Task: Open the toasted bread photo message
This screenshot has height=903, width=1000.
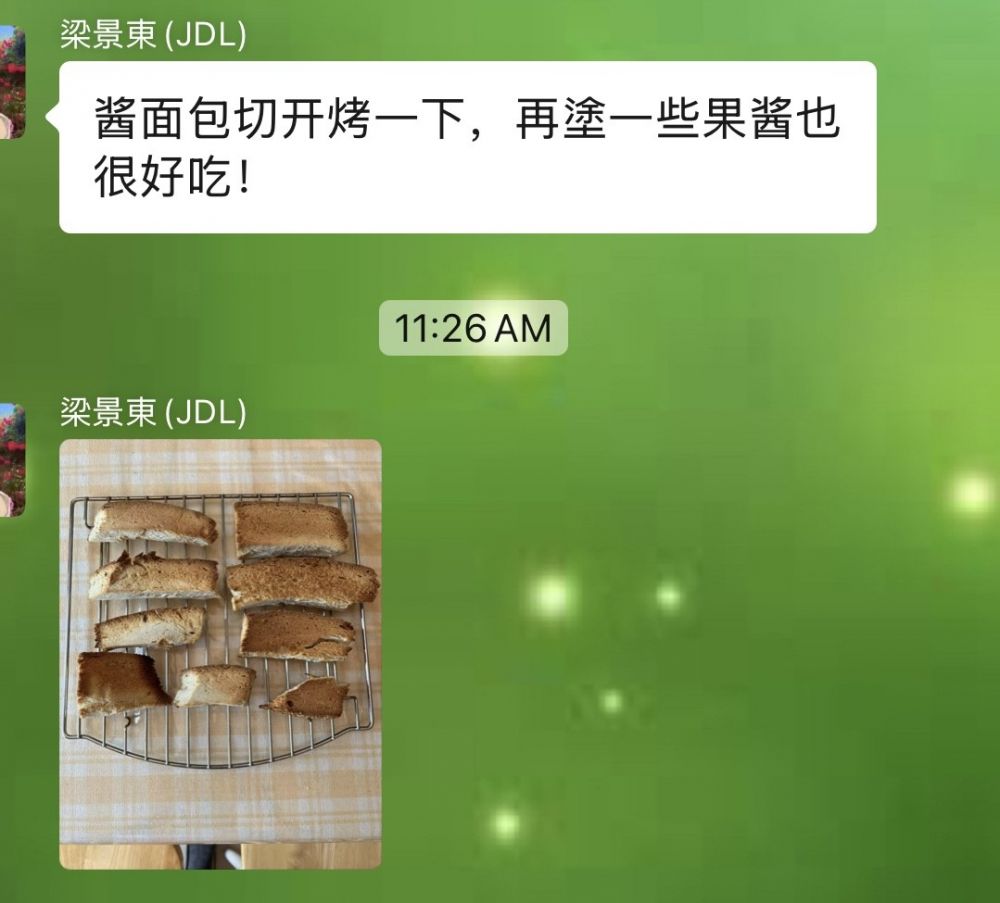Action: point(220,653)
